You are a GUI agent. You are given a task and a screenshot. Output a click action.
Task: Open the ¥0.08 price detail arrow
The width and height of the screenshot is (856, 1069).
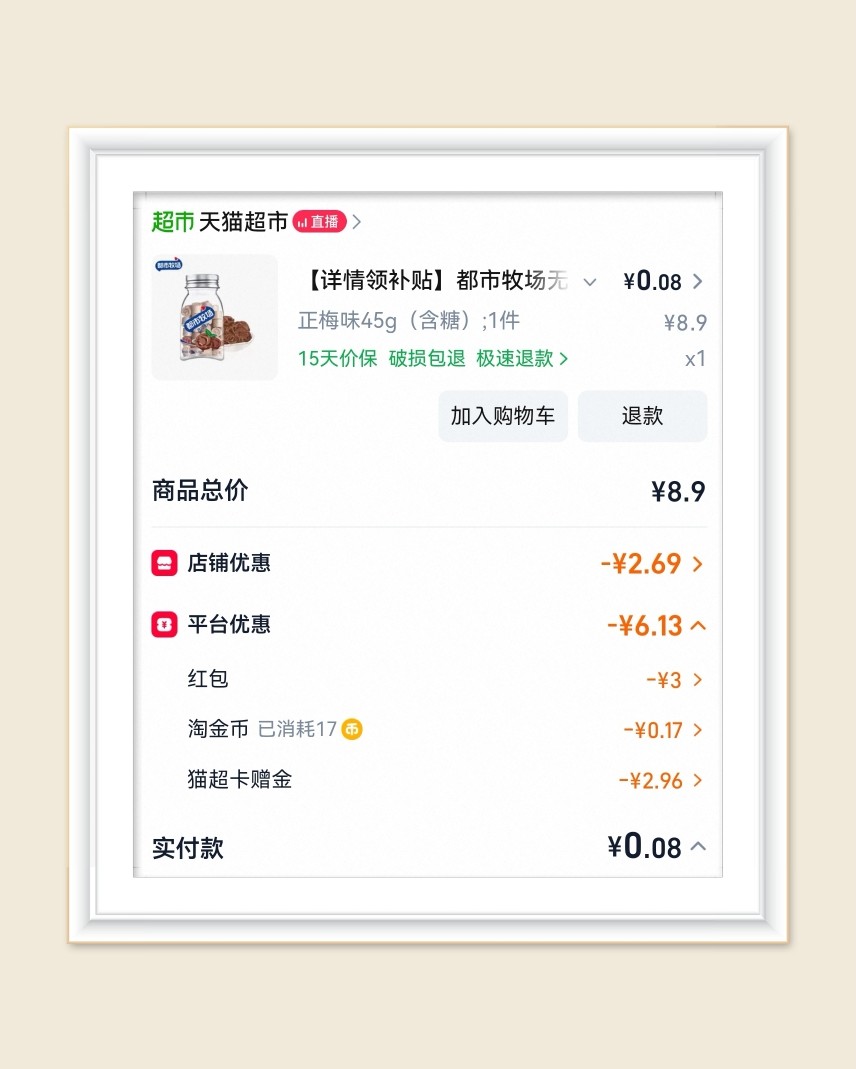coord(699,282)
